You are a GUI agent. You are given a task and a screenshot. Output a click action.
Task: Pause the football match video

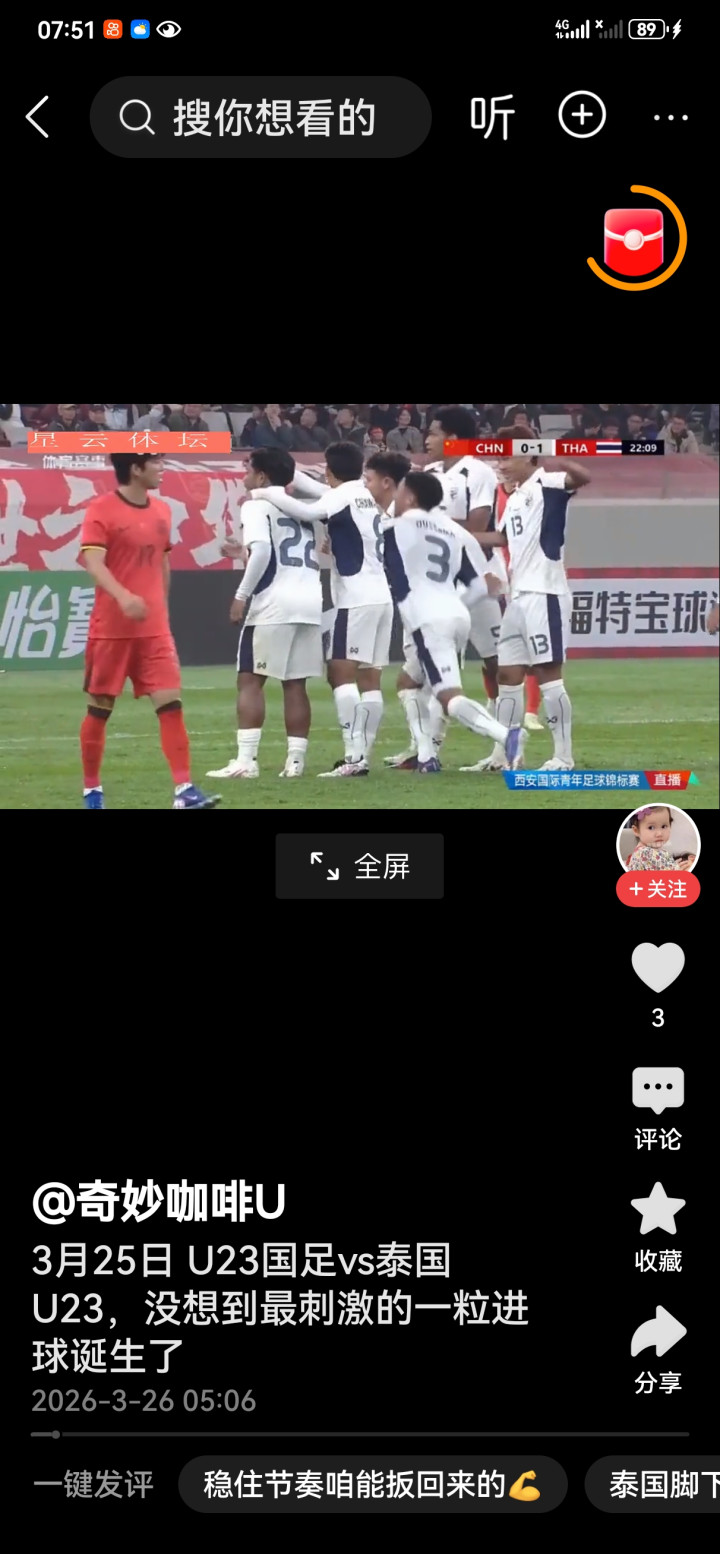click(360, 606)
